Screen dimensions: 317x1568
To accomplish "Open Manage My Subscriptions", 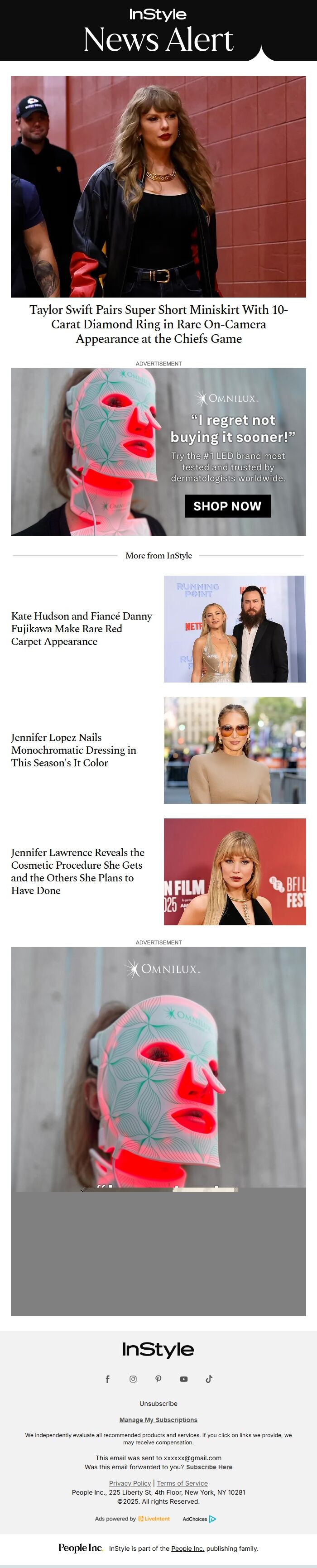I will coord(158,1419).
